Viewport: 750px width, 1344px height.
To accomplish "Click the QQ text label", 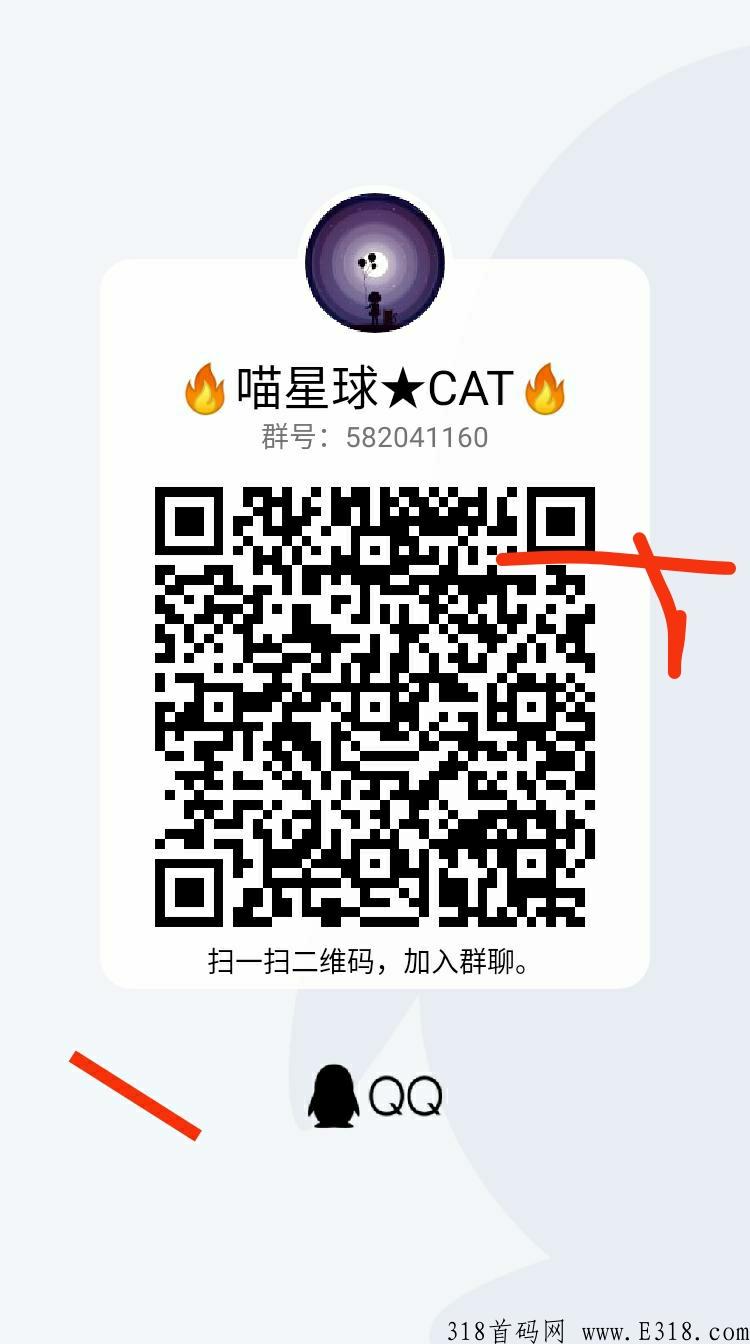I will pyautogui.click(x=405, y=1096).
